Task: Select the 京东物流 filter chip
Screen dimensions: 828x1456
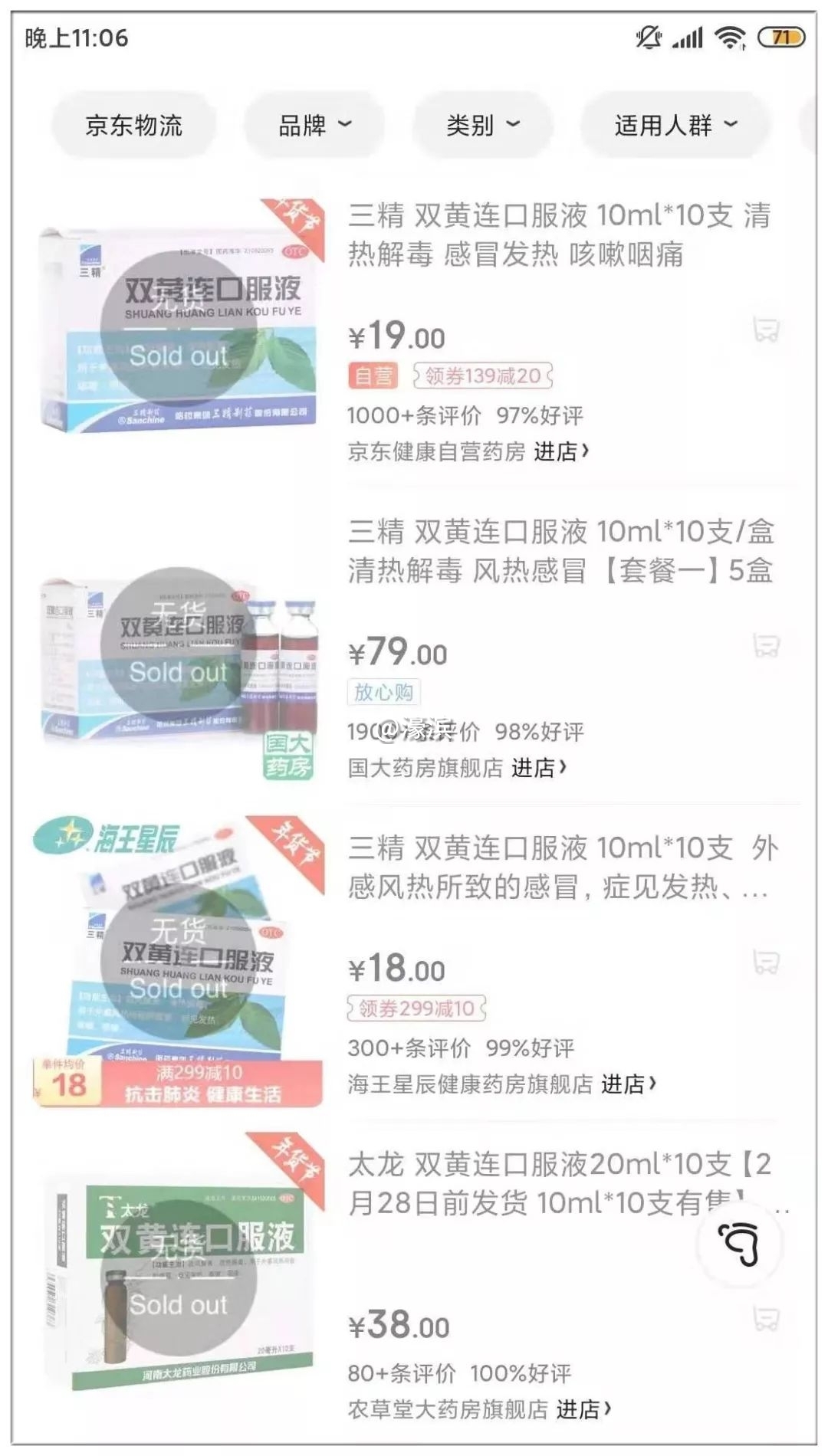Action: (133, 125)
